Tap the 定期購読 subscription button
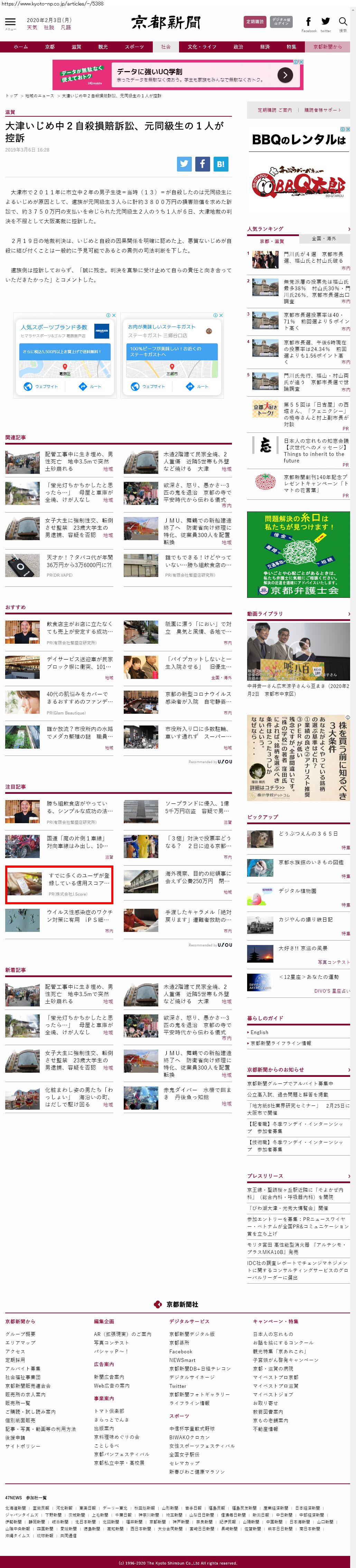This screenshot has width=356, height=1568. (x=254, y=22)
